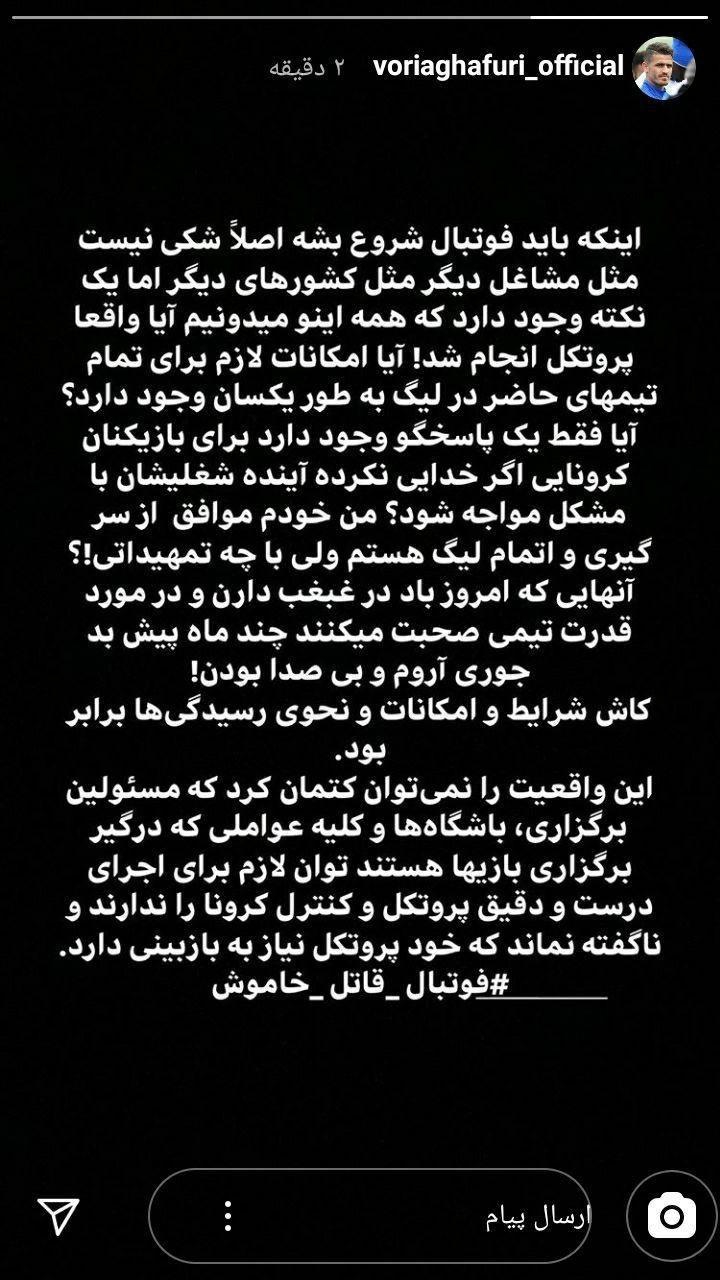Open the three-dot more options menu
720x1280 pixels.
(x=228, y=1216)
